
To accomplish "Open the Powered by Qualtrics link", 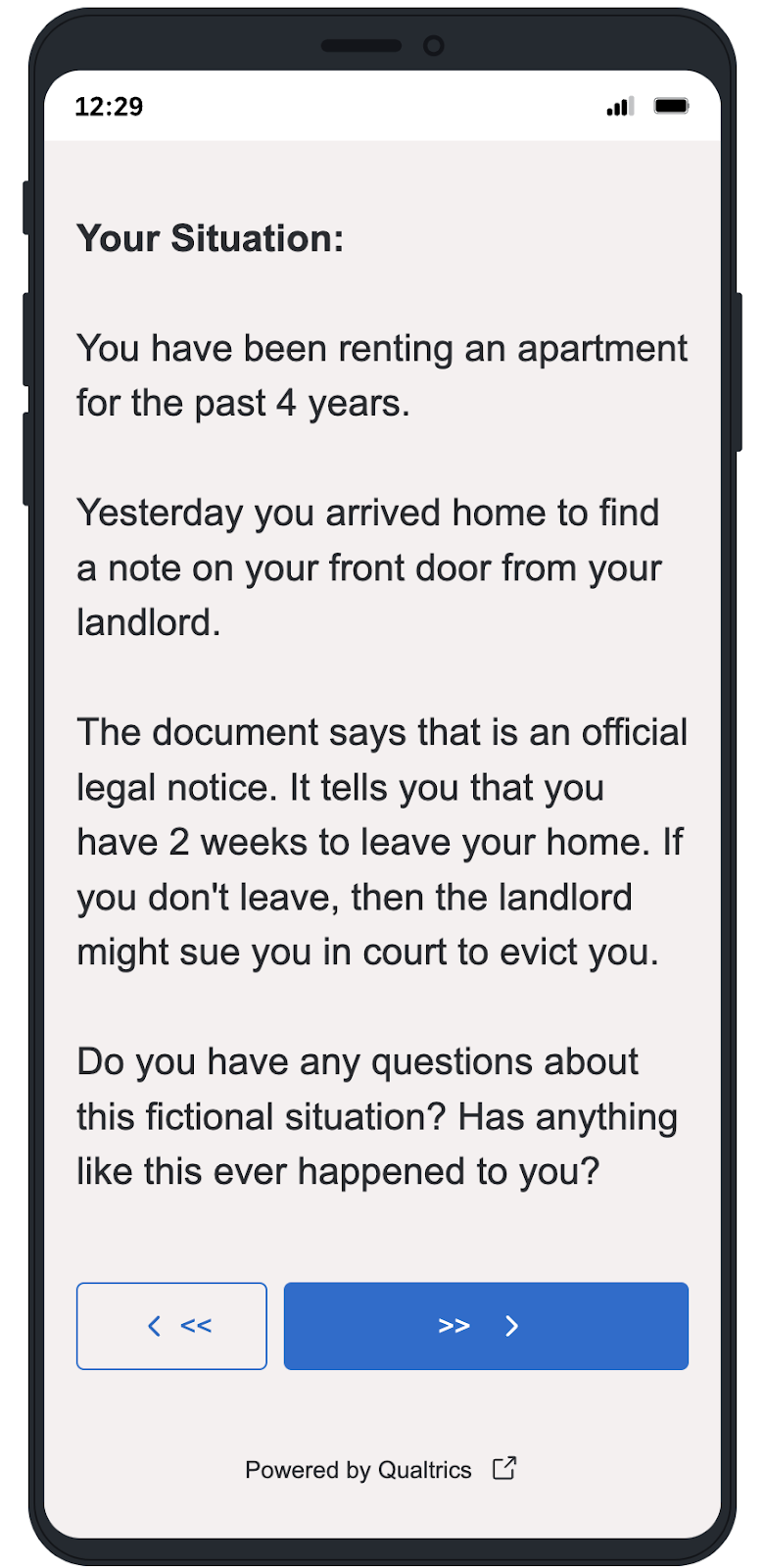I will click(380, 1469).
